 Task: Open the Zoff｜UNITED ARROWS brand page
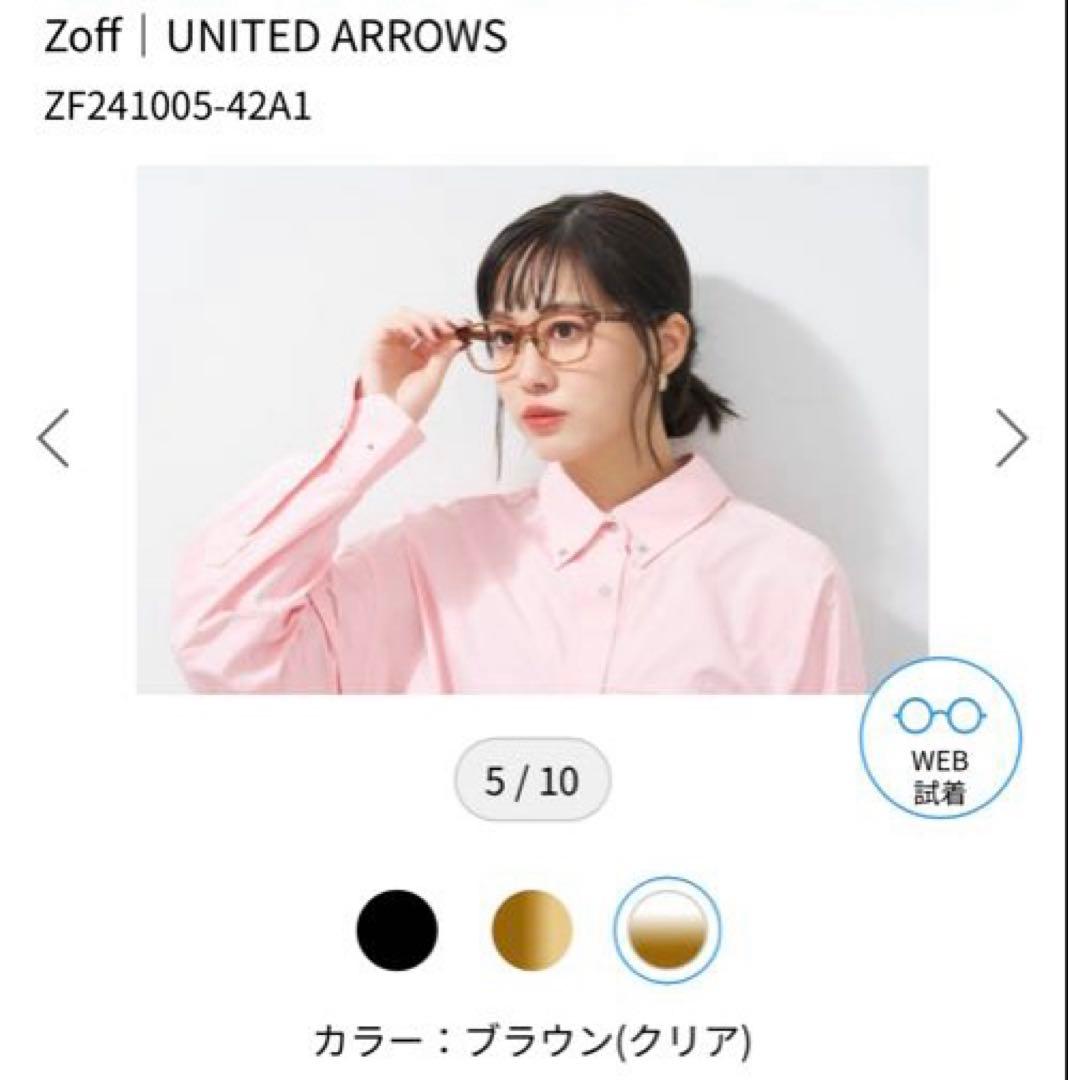coord(274,38)
